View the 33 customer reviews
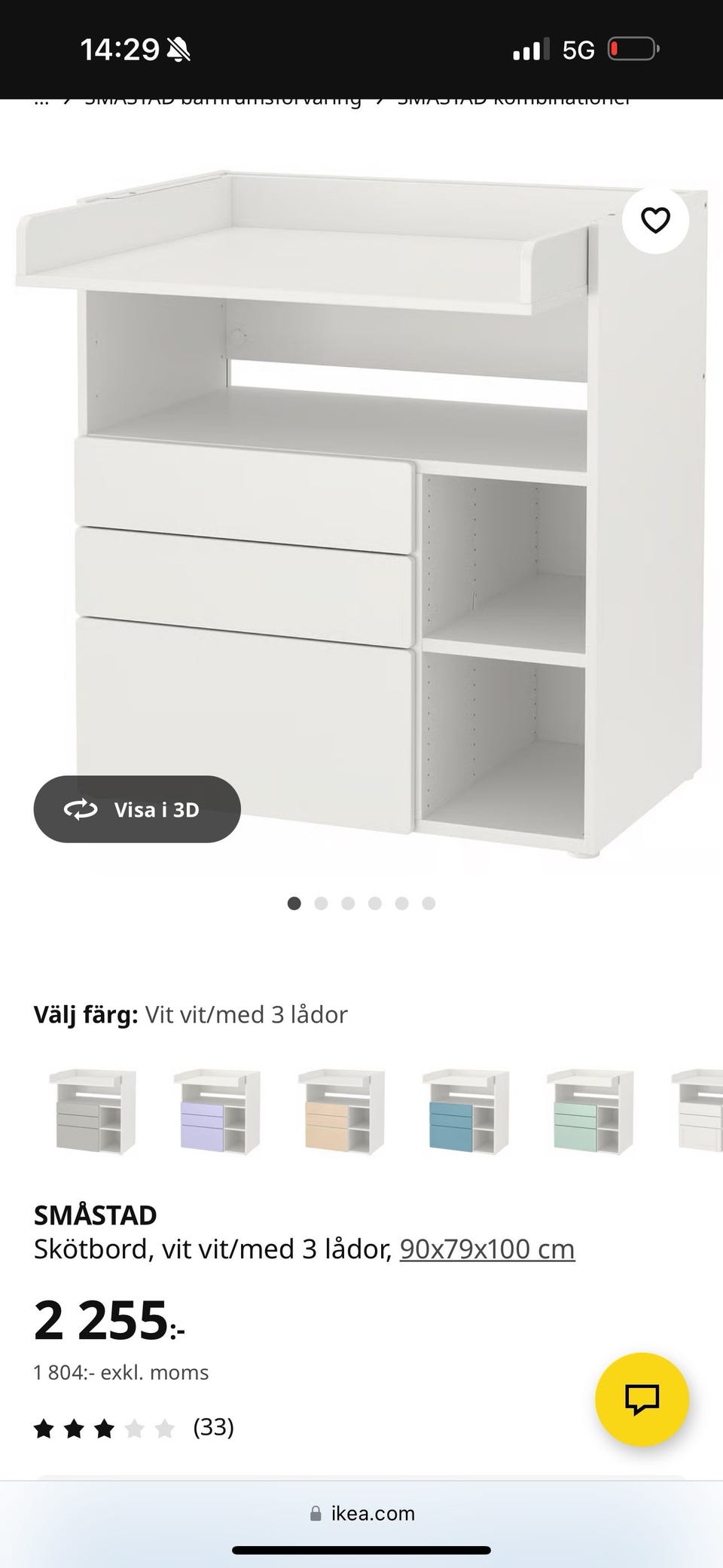Screen dimensions: 723x1568 [213, 1426]
